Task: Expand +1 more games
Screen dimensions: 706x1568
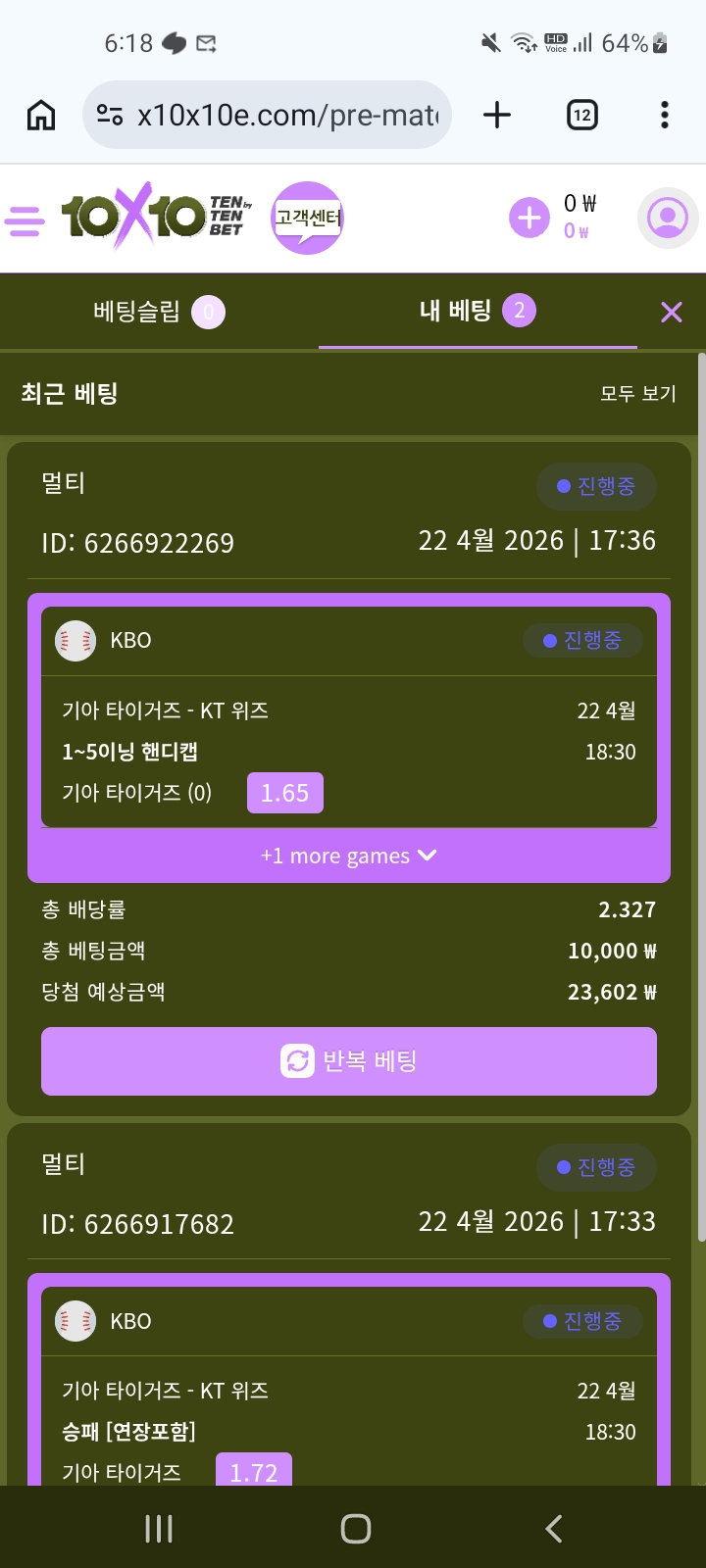Action: coord(349,856)
